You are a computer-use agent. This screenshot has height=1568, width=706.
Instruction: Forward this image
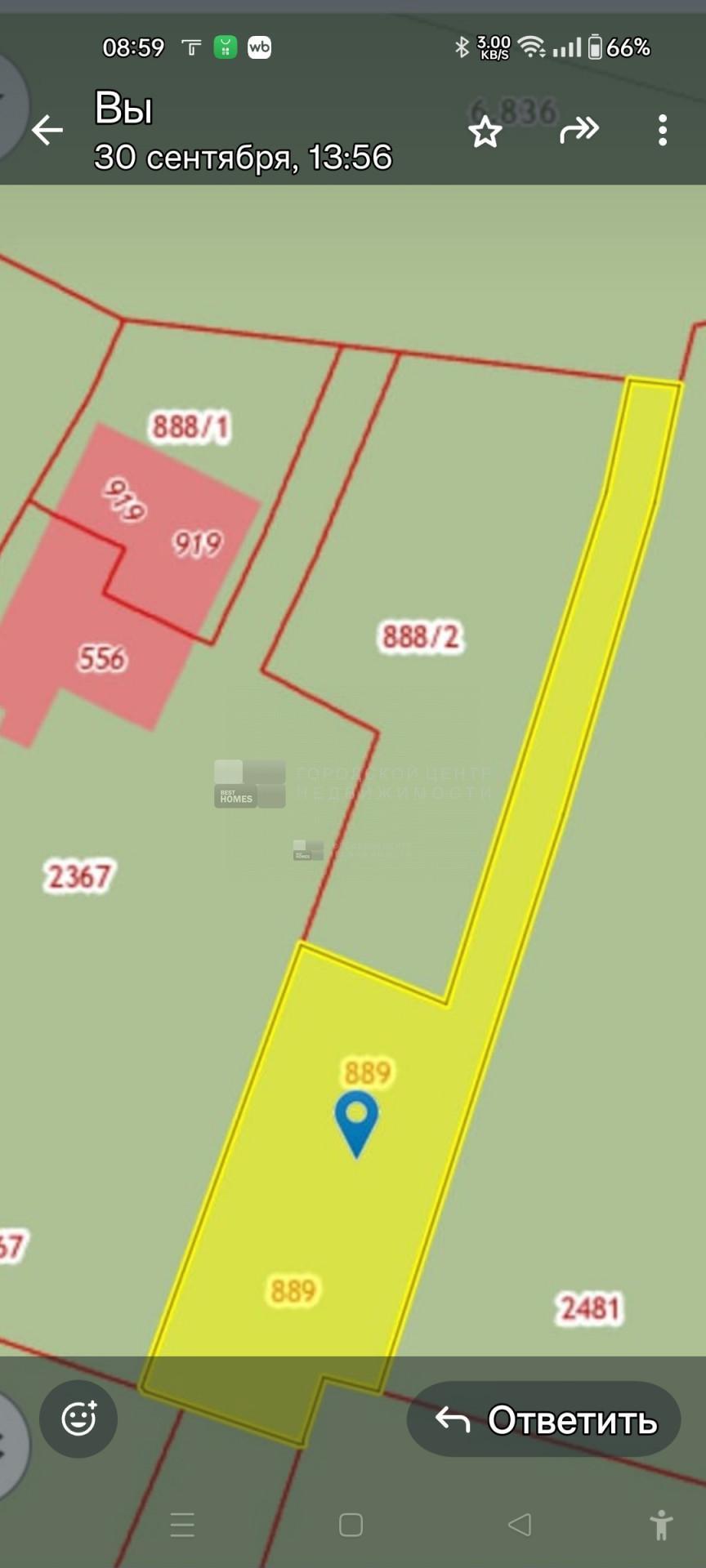coord(579,130)
